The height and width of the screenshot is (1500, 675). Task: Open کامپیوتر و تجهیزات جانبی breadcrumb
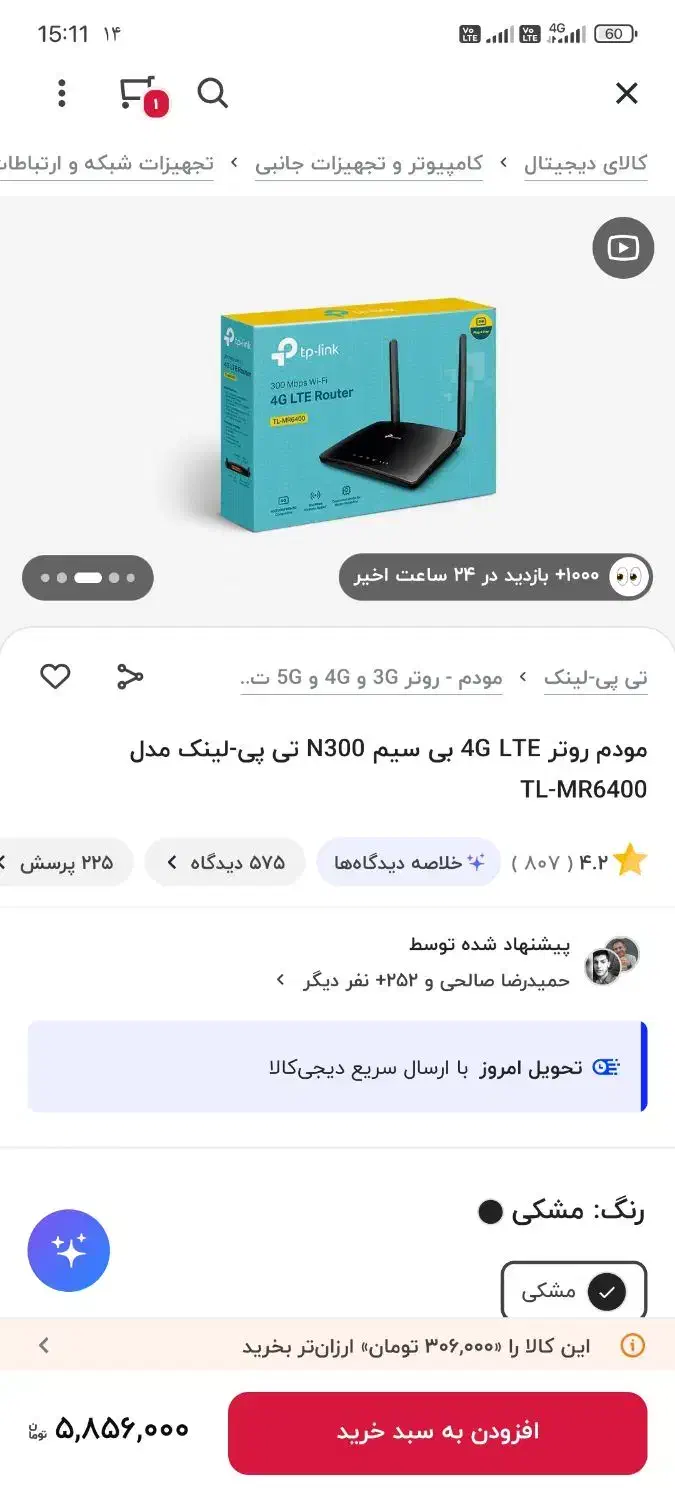click(x=369, y=164)
